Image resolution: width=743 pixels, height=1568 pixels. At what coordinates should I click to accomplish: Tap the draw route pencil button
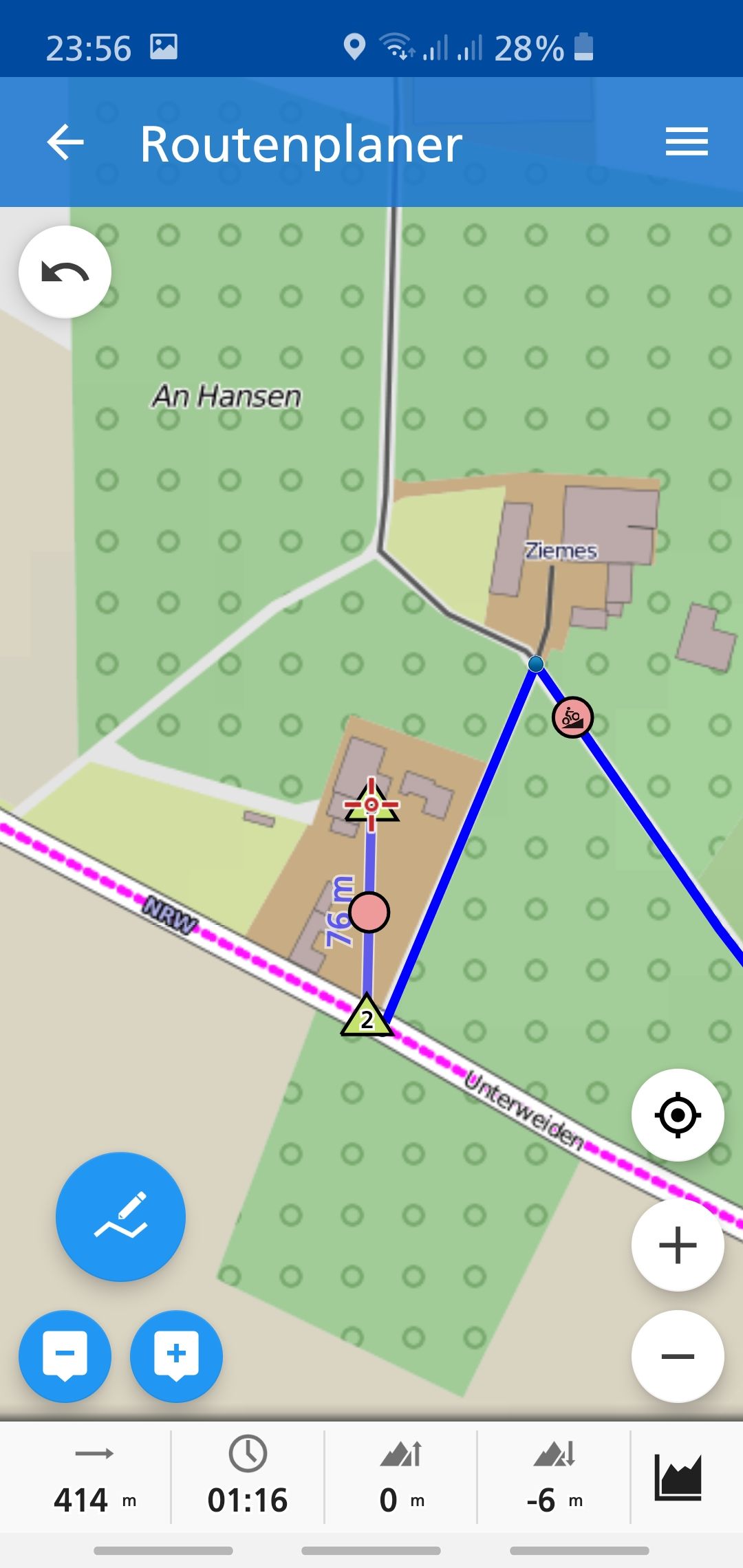tap(120, 1217)
